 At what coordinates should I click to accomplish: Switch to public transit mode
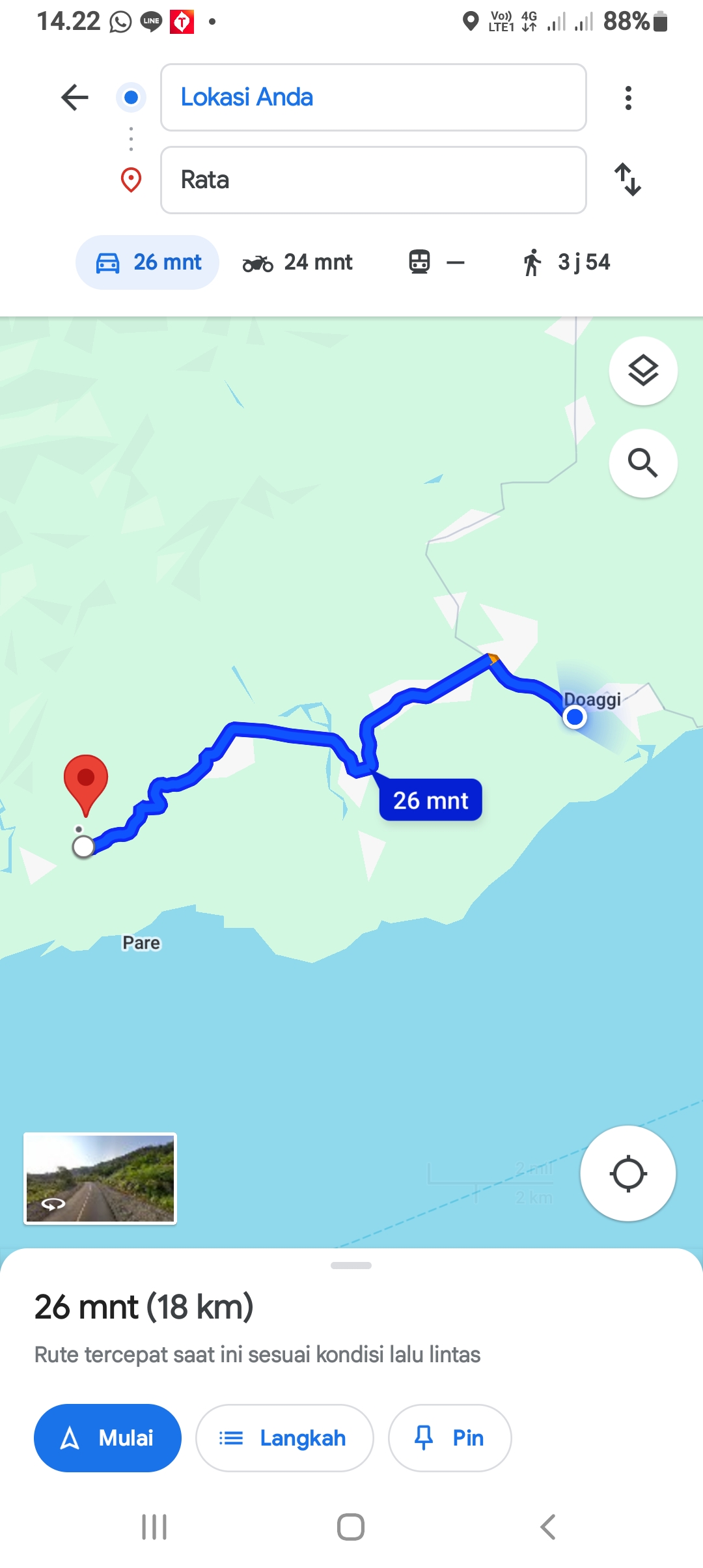click(x=436, y=262)
